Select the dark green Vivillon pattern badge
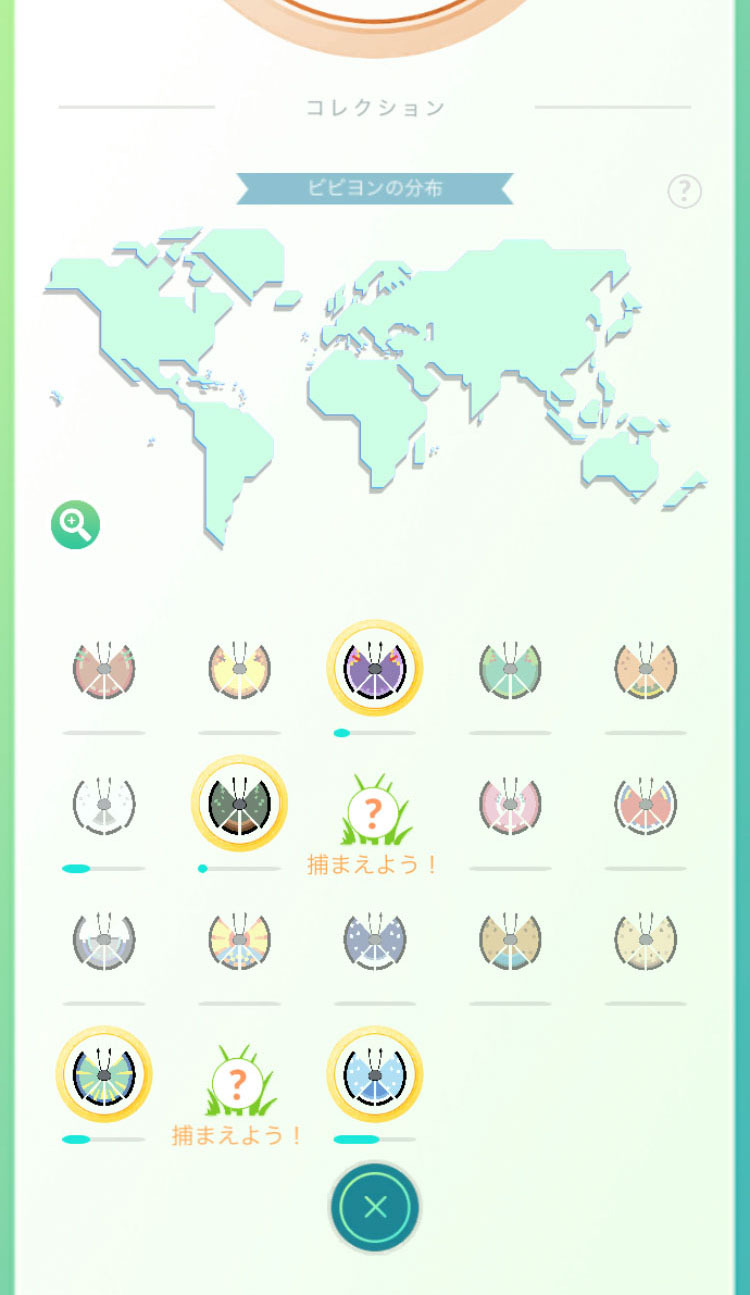 (239, 803)
